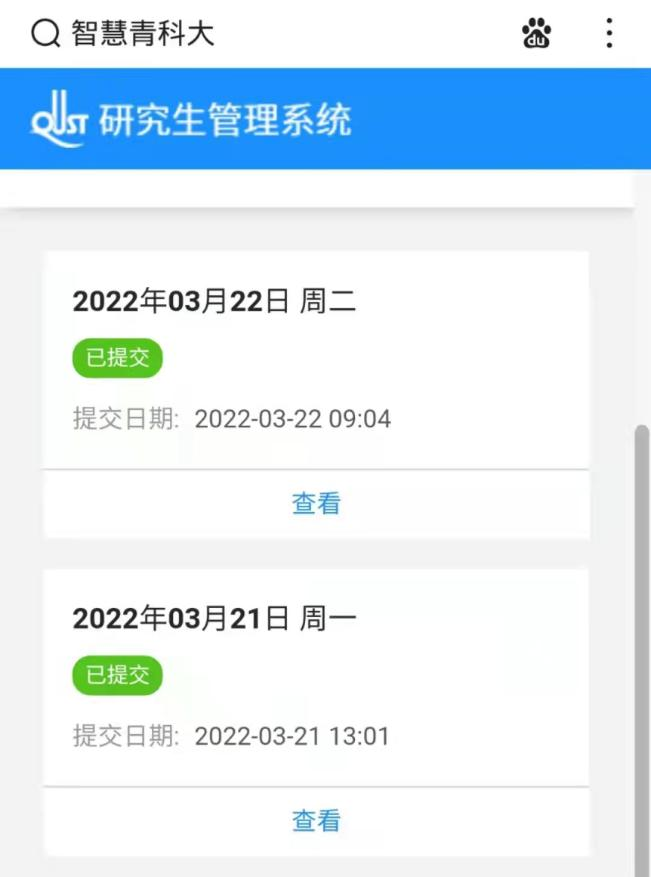
Task: Tap 查看 for the 2022年03月21日 record
Action: [x=316, y=821]
